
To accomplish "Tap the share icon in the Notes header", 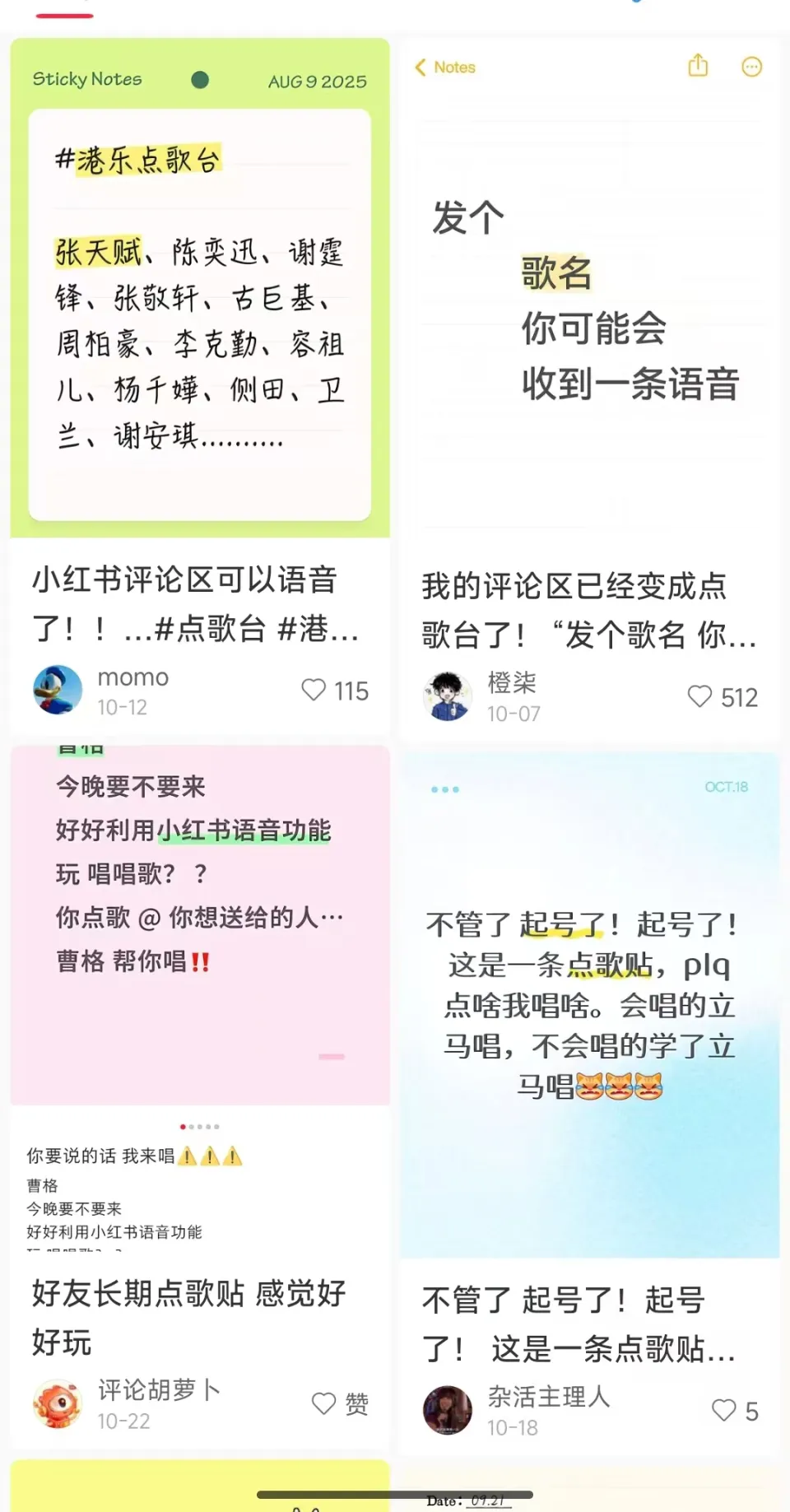I will click(699, 66).
